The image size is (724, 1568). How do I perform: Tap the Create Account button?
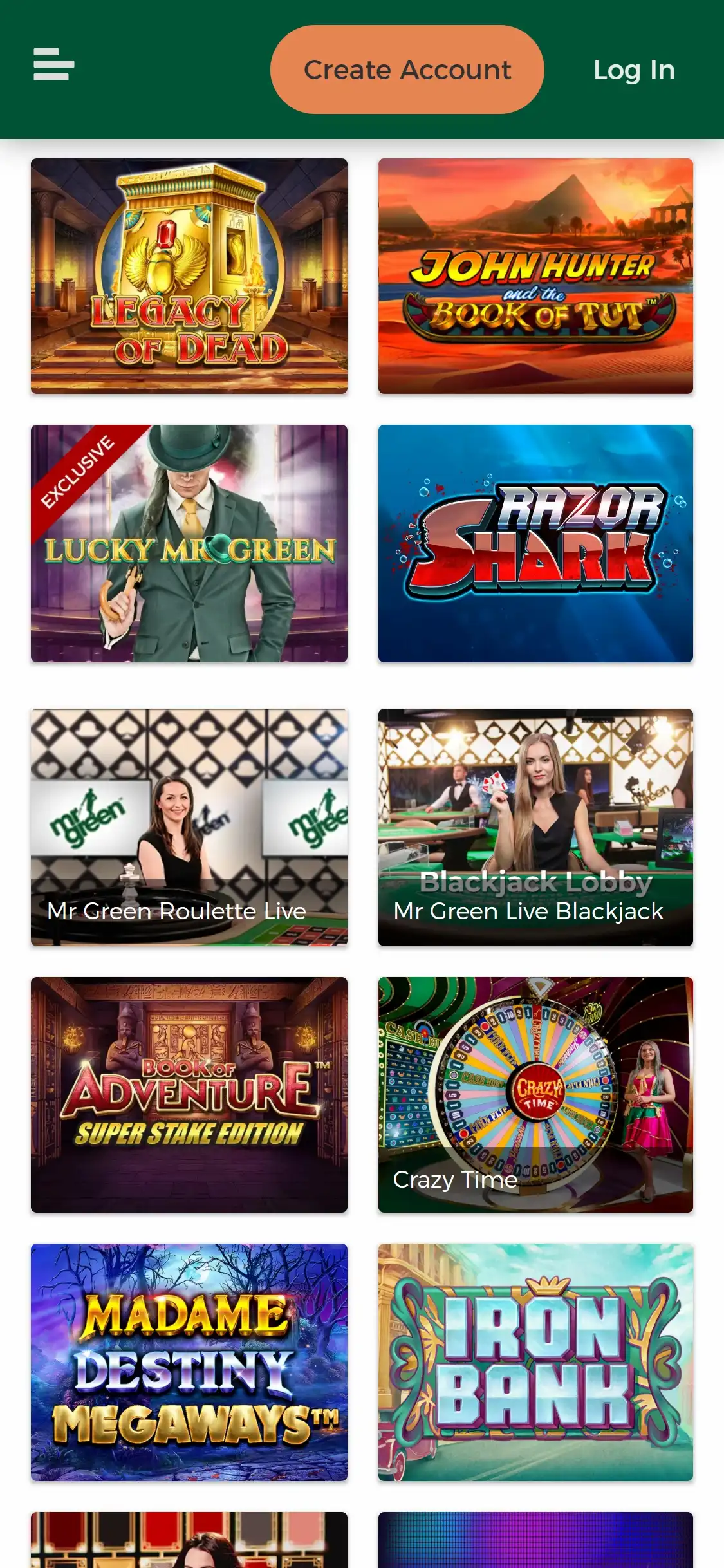click(x=407, y=70)
